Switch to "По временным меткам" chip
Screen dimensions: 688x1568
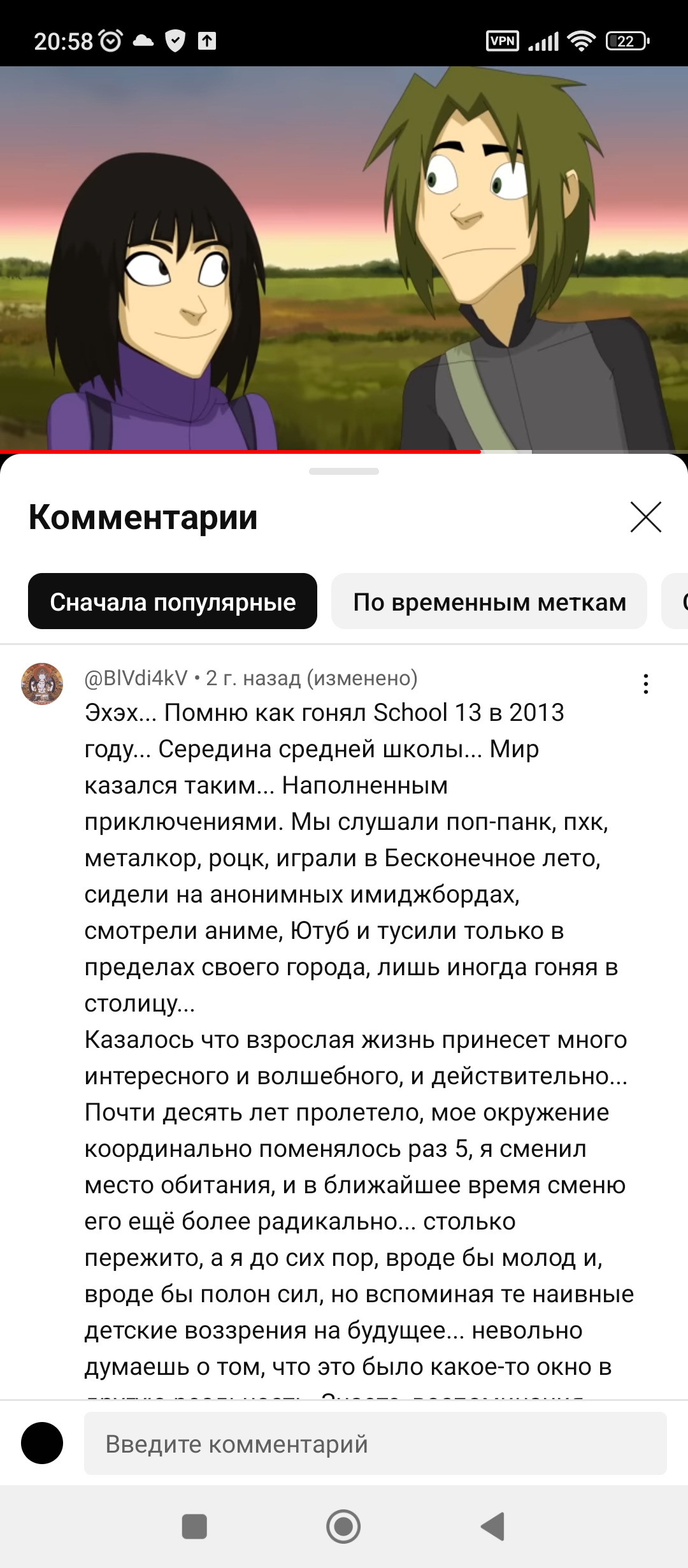click(x=489, y=601)
